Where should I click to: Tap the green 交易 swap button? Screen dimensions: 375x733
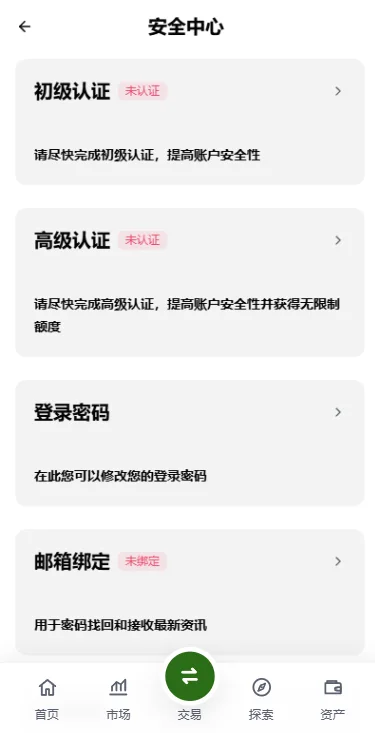click(189, 676)
